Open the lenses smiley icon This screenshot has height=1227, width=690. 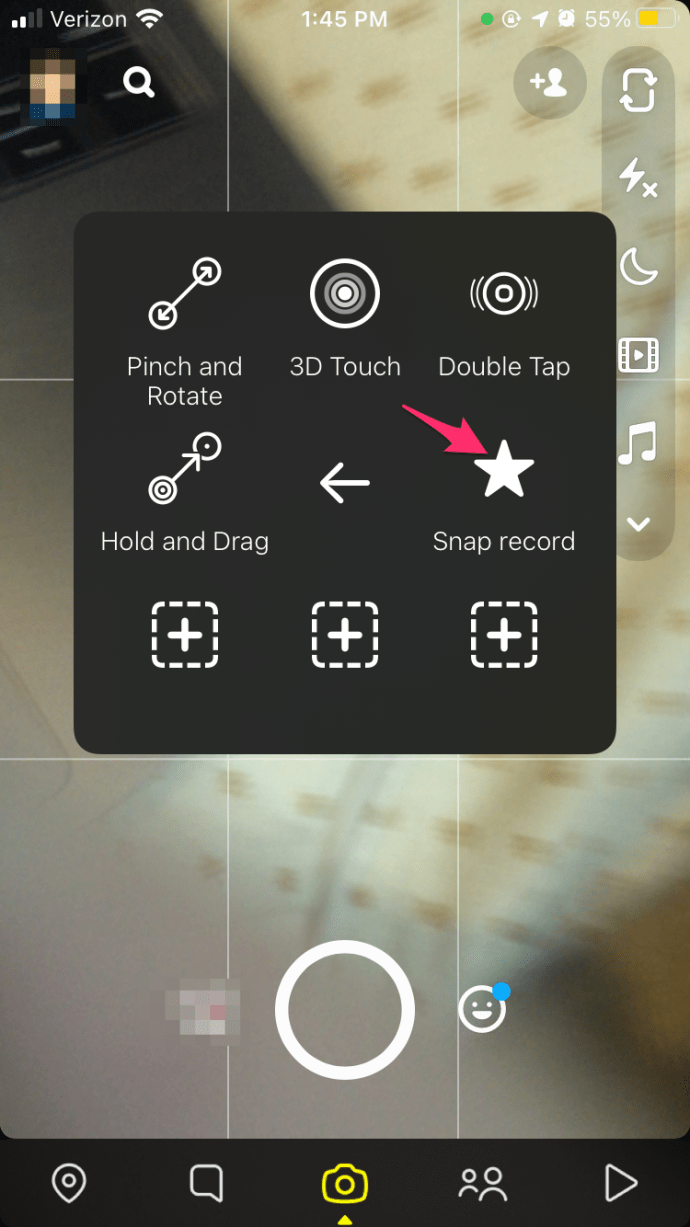pos(482,1009)
